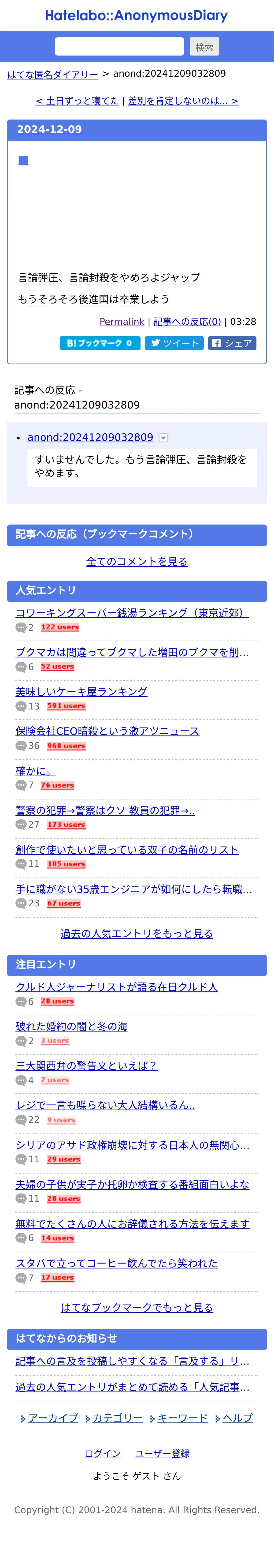This screenshot has width=274, height=1568.
Task: Open はてなブックマークでもっと見る link
Action: [137, 1307]
